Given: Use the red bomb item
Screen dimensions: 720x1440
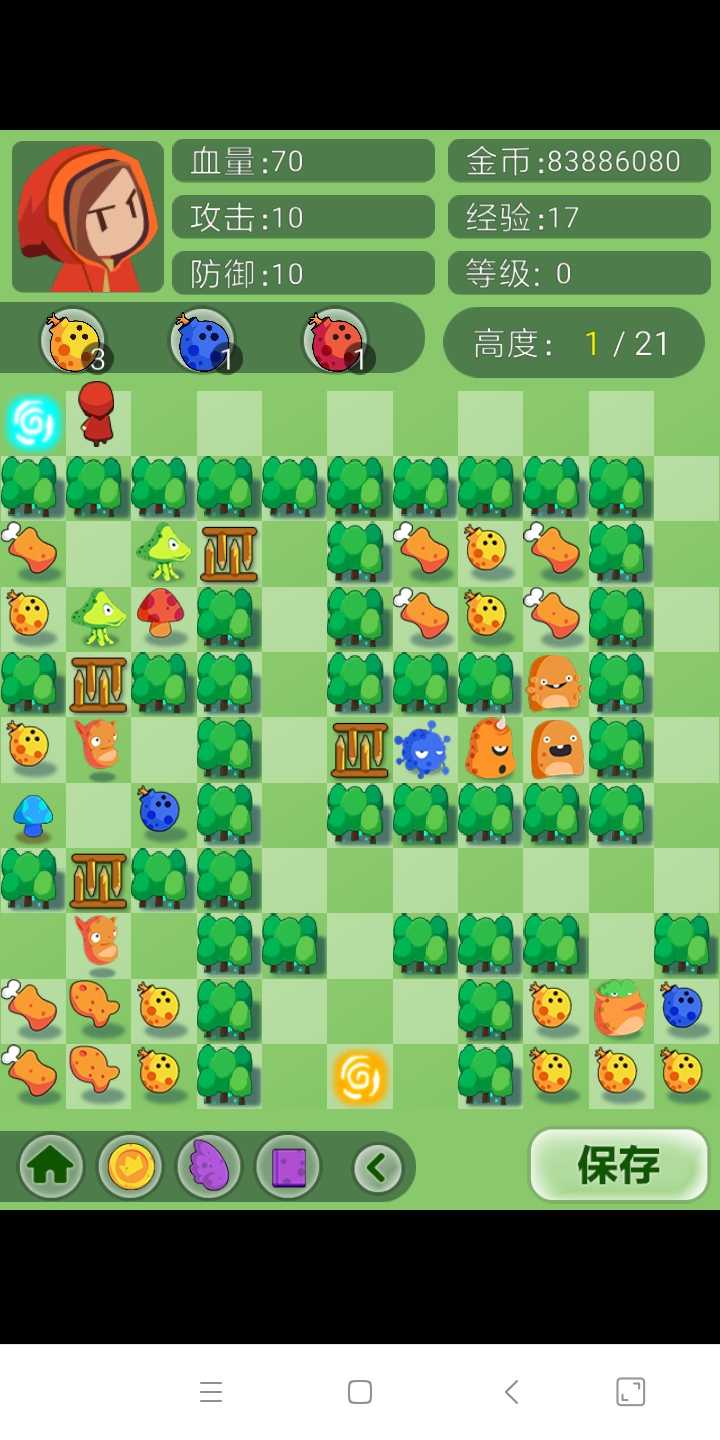Looking at the screenshot, I should click(337, 340).
